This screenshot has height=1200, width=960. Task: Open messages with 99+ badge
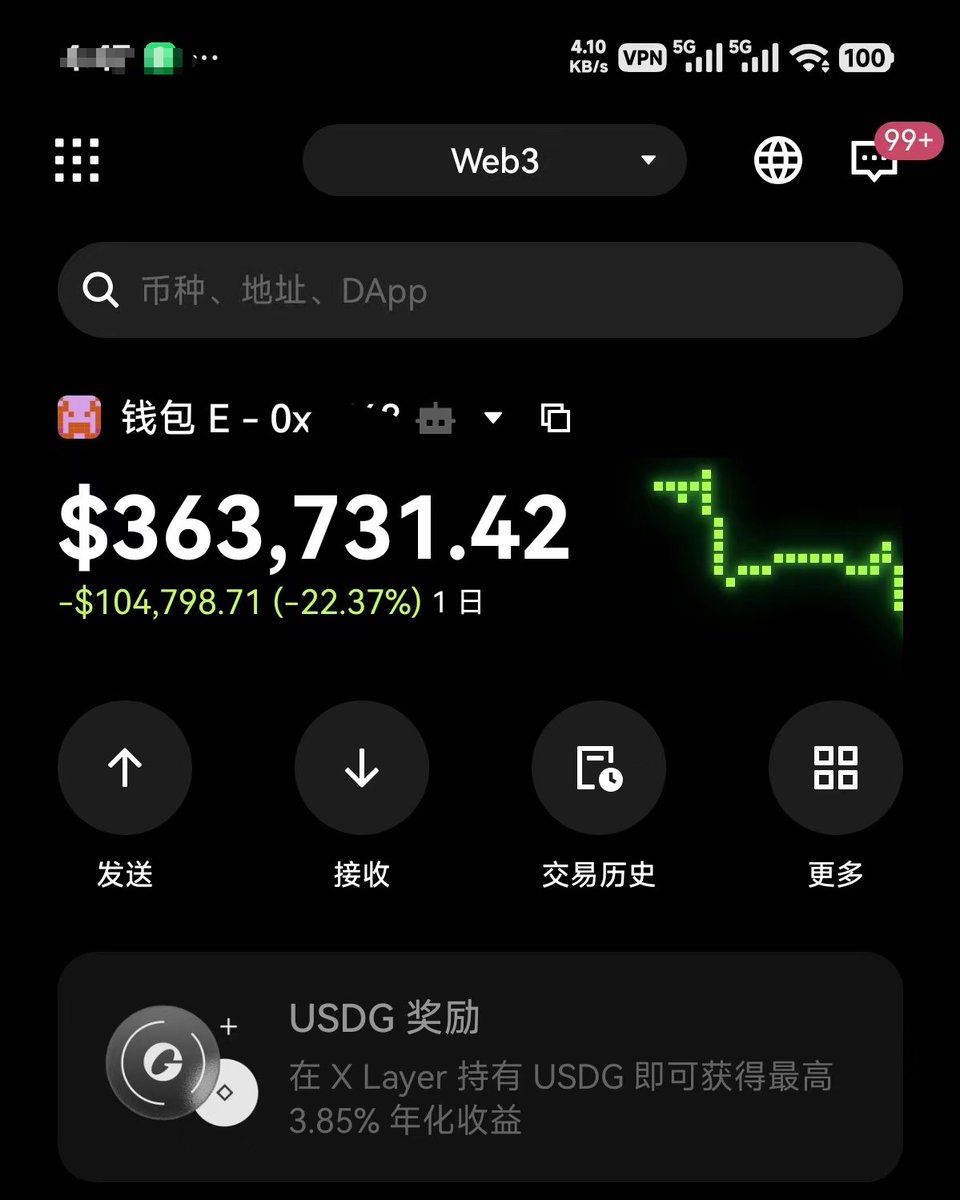click(875, 160)
